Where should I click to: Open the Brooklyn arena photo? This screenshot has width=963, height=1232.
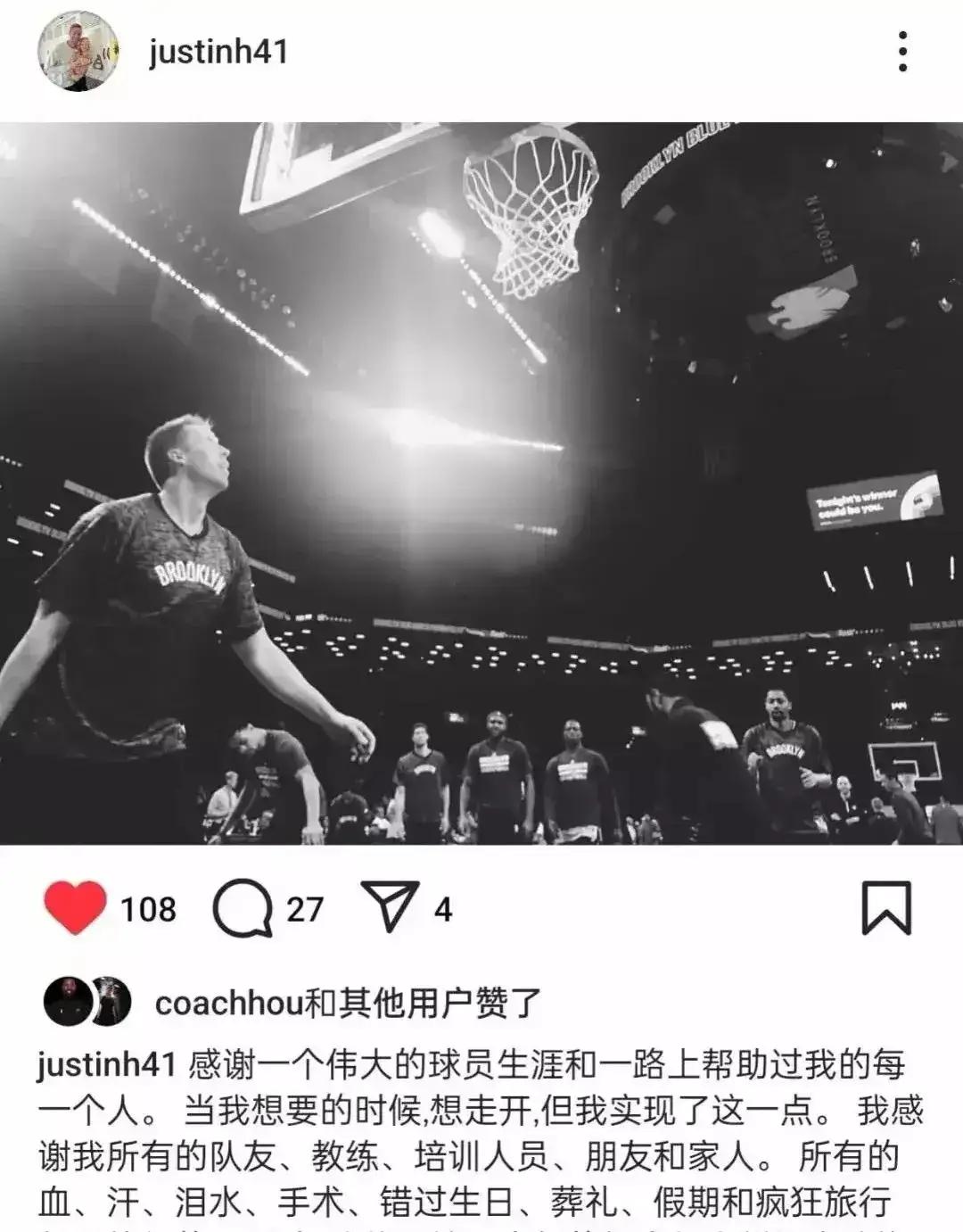click(x=481, y=484)
